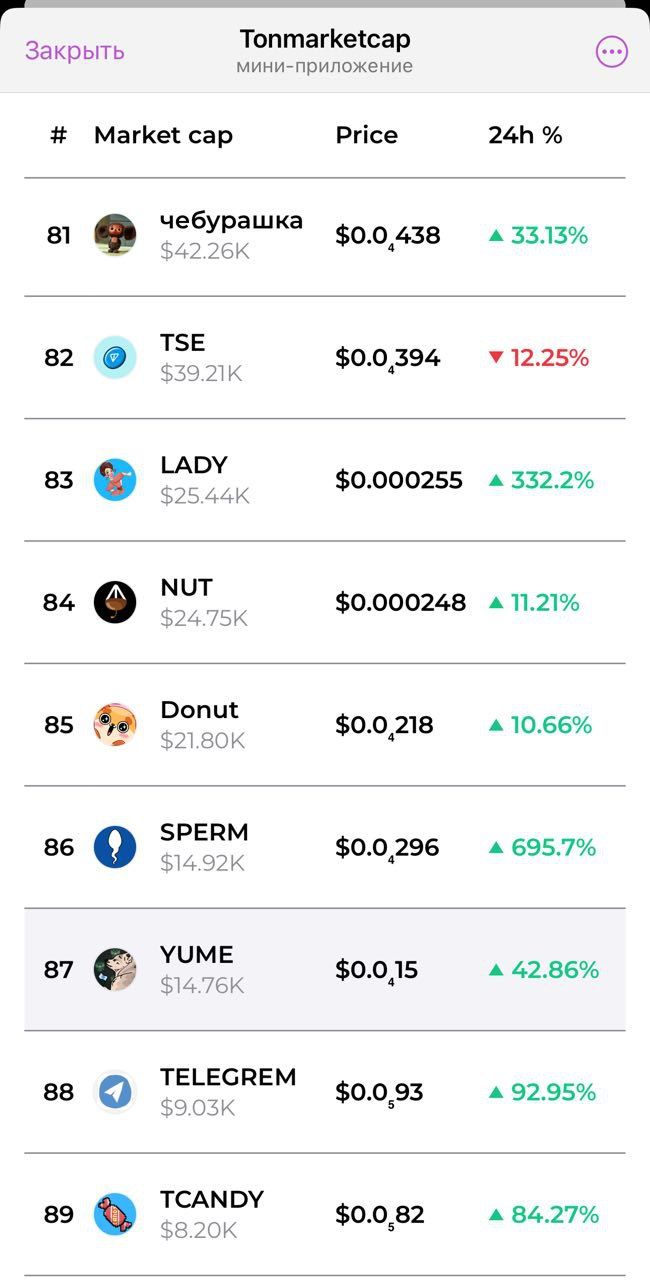Open the NUT token row
This screenshot has height=1280, width=650.
point(324,602)
